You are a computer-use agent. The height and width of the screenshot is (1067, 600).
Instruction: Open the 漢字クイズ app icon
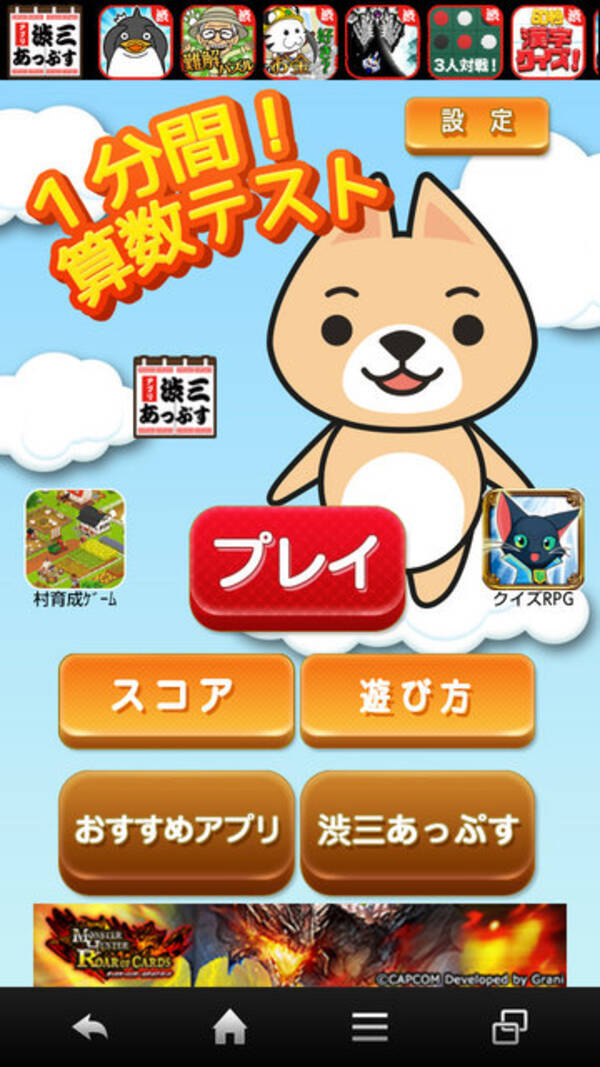548,41
